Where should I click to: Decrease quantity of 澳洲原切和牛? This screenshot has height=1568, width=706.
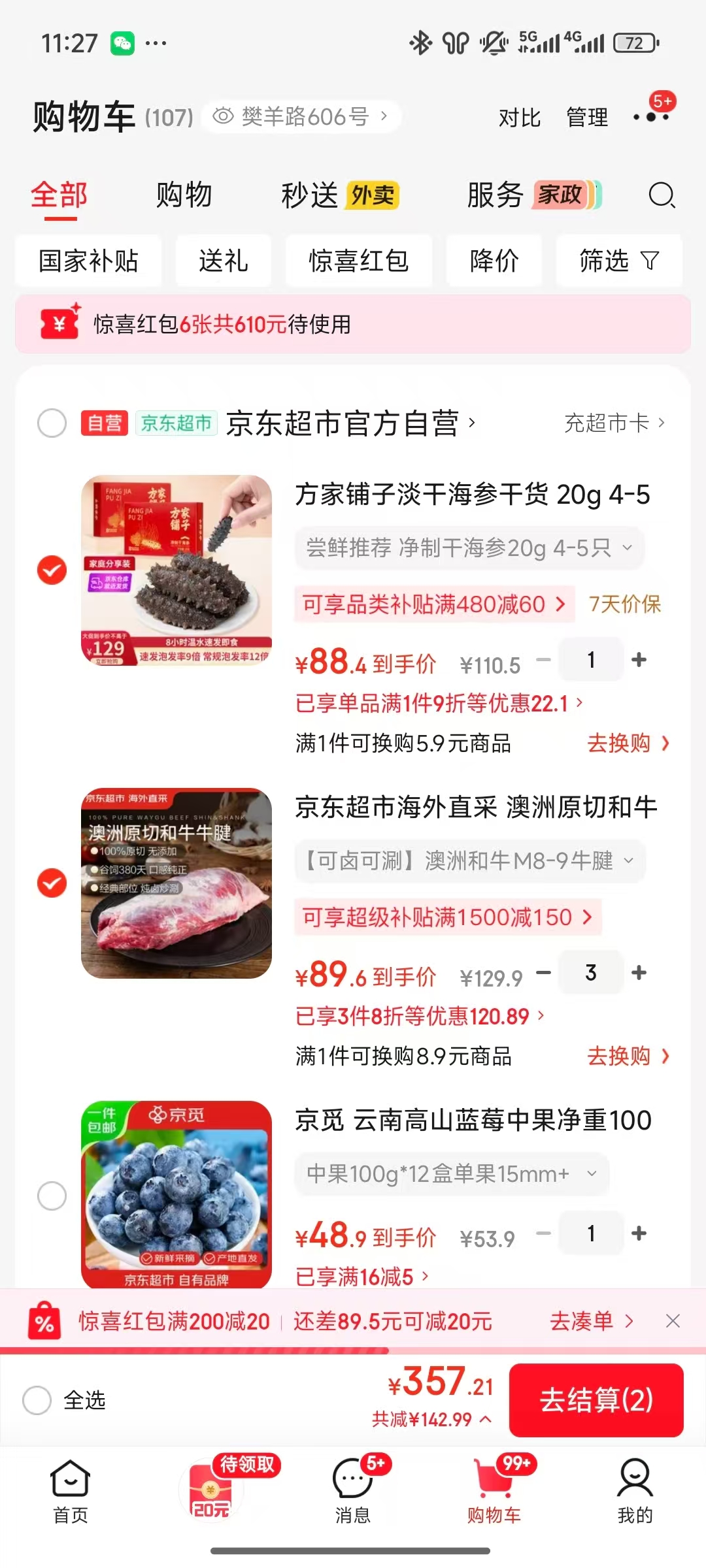pos(543,973)
